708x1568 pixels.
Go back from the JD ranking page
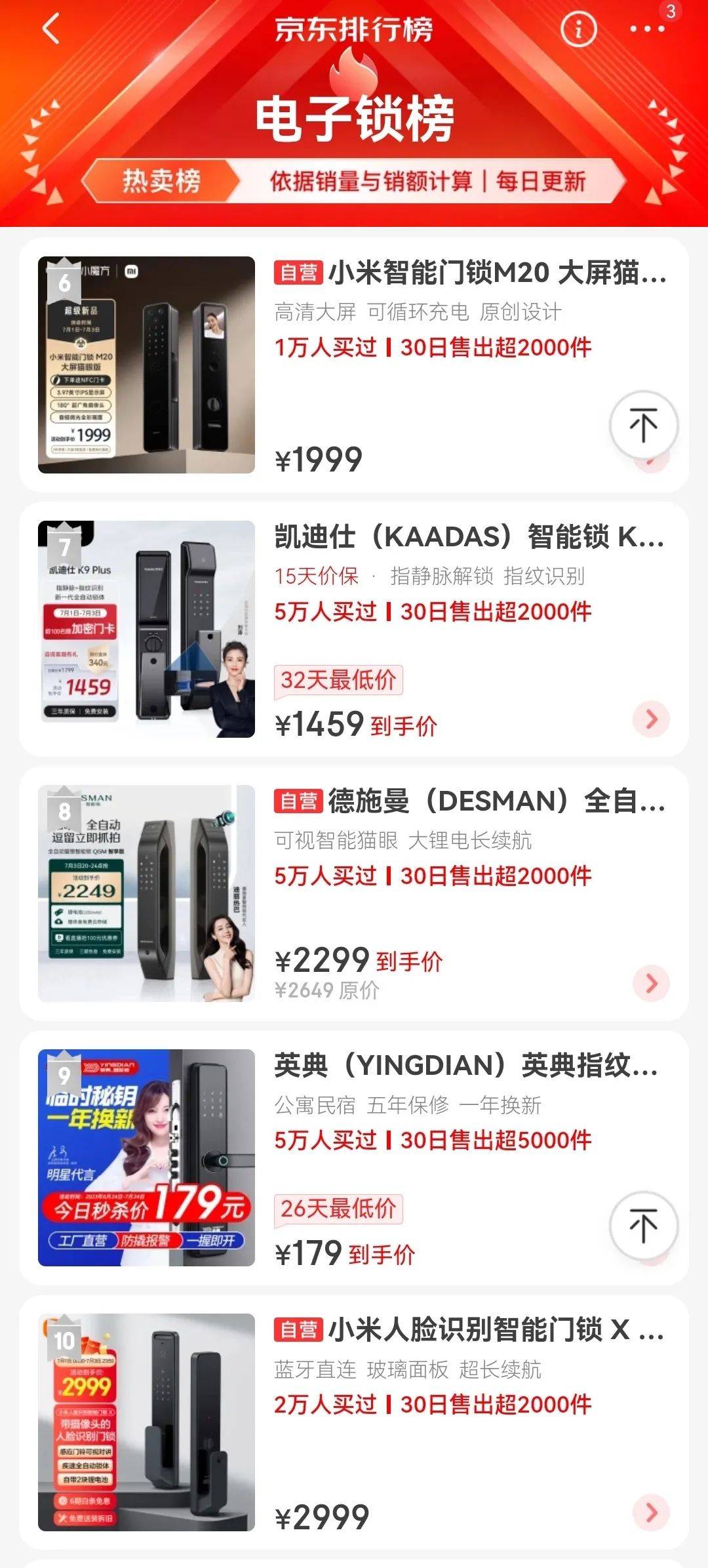tap(51, 30)
